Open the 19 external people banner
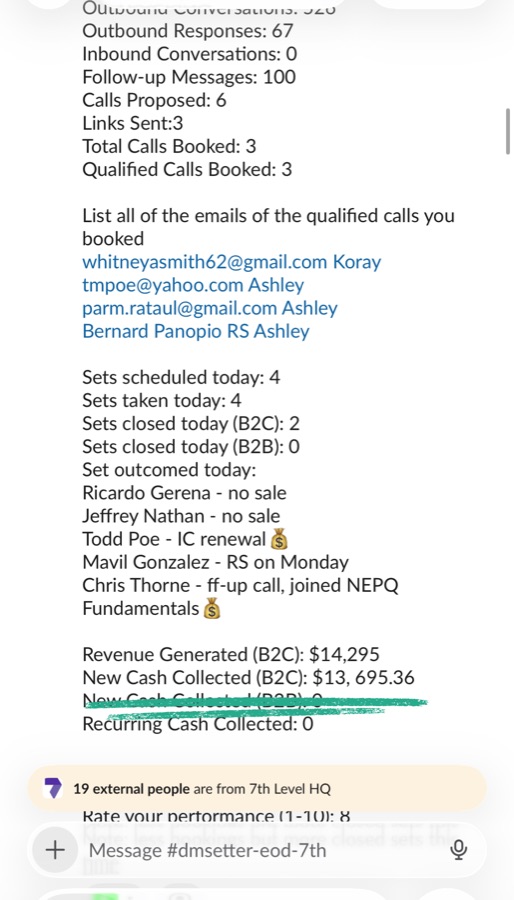Screen dimensions: 514x900 click(x=257, y=789)
